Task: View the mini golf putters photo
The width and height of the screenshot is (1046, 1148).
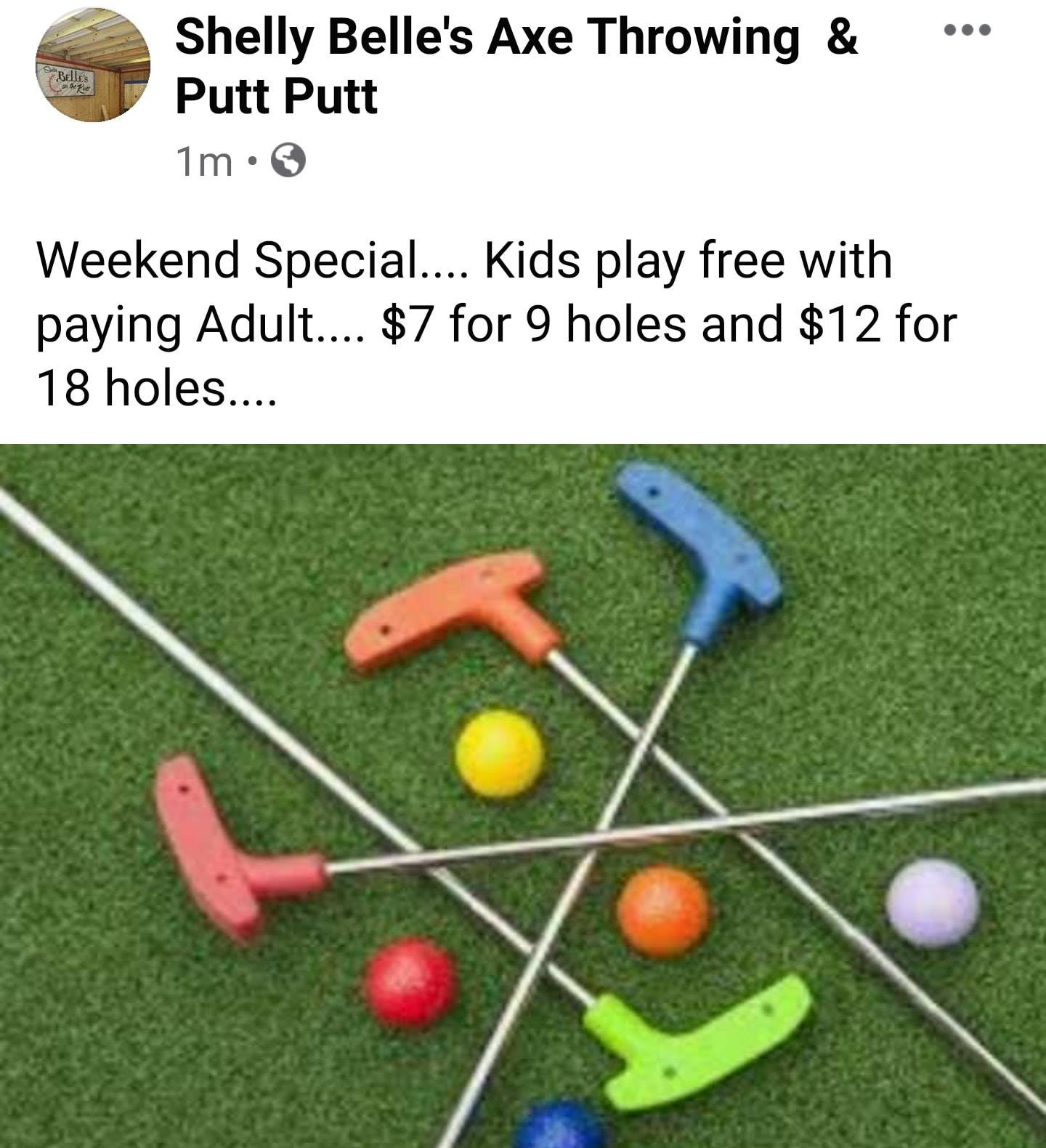Action: pyautogui.click(x=523, y=796)
